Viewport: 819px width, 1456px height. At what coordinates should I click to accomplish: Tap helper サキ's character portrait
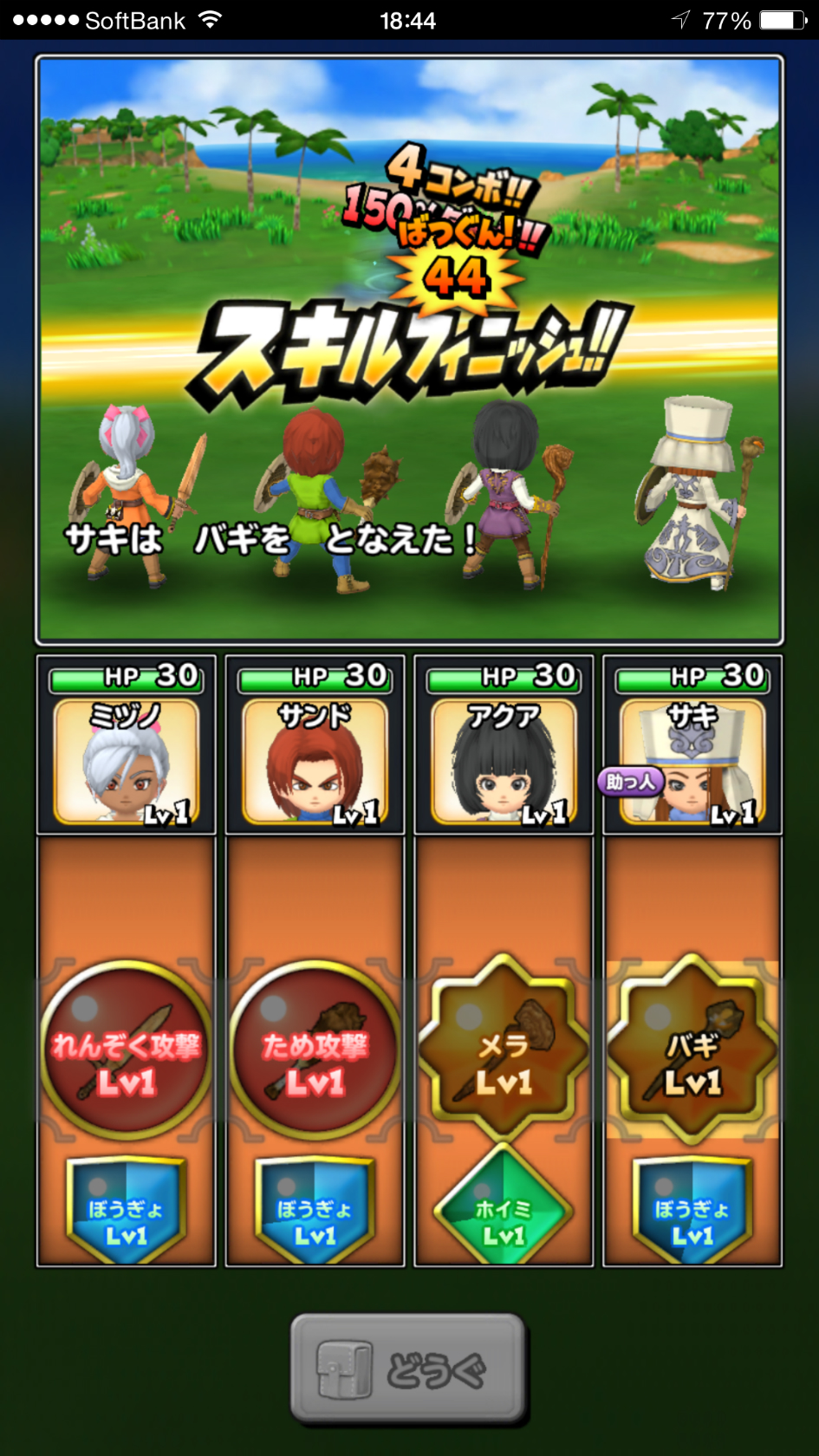[x=692, y=763]
